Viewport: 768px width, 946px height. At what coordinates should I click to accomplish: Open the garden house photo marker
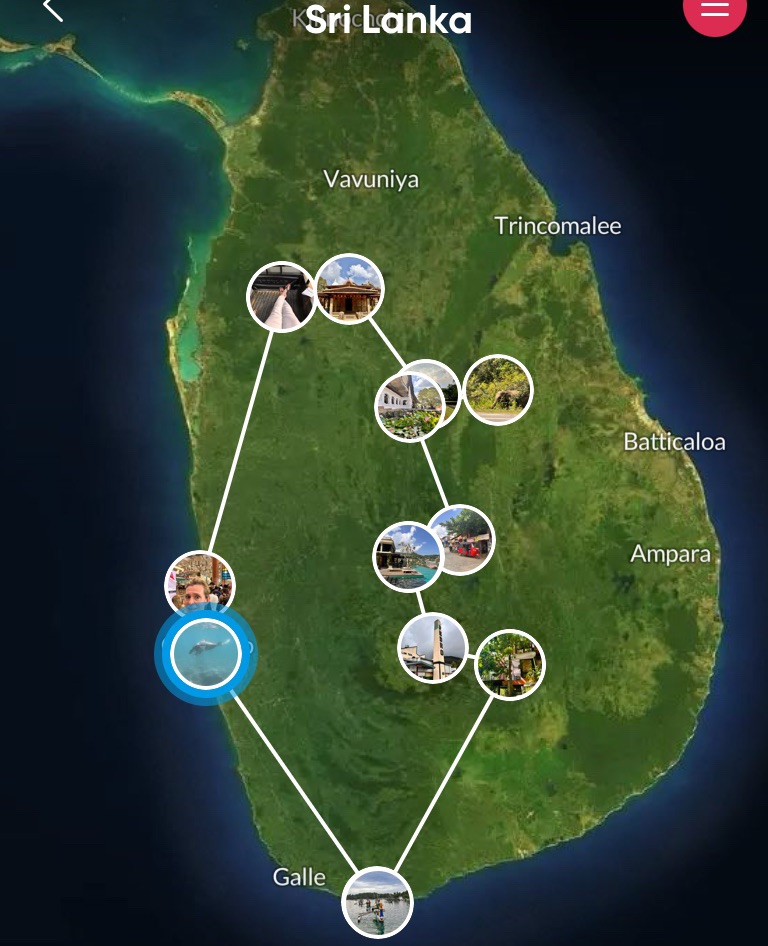click(511, 664)
